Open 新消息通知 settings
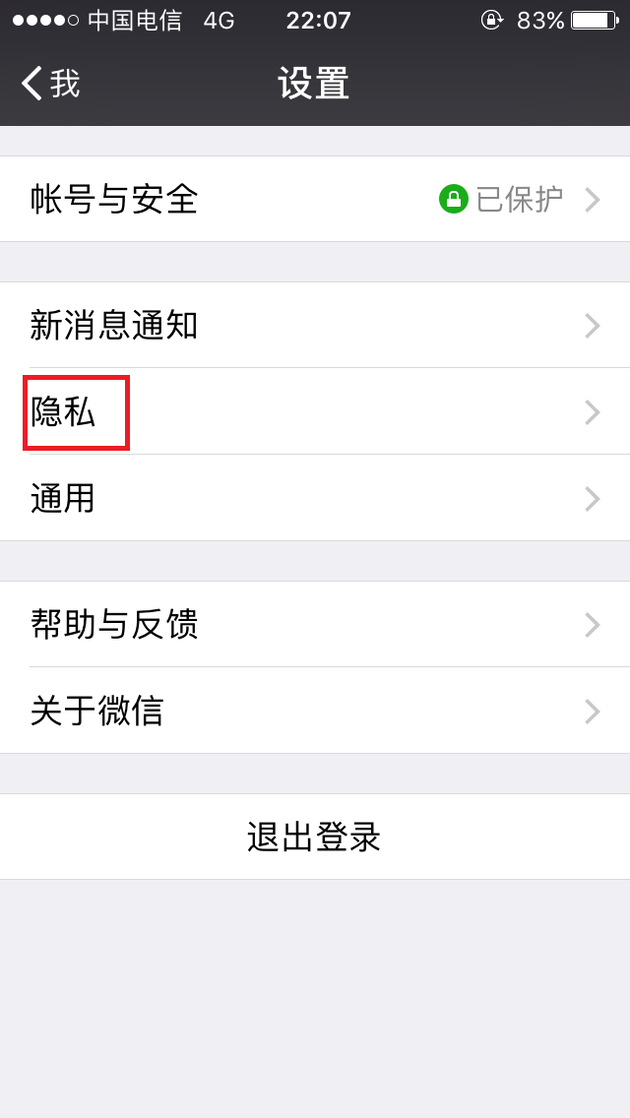 point(315,325)
